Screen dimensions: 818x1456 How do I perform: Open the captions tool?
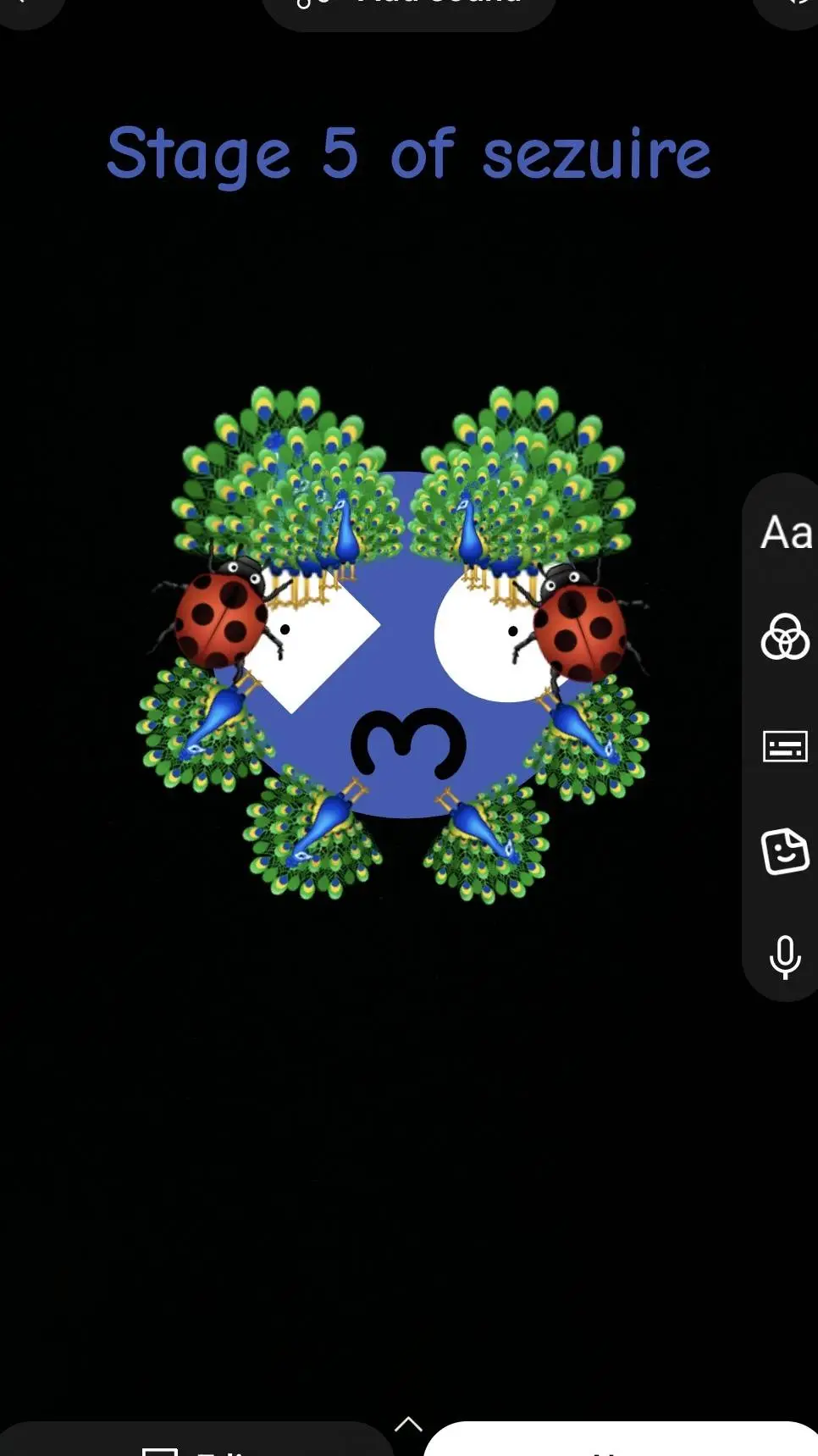coord(785,746)
